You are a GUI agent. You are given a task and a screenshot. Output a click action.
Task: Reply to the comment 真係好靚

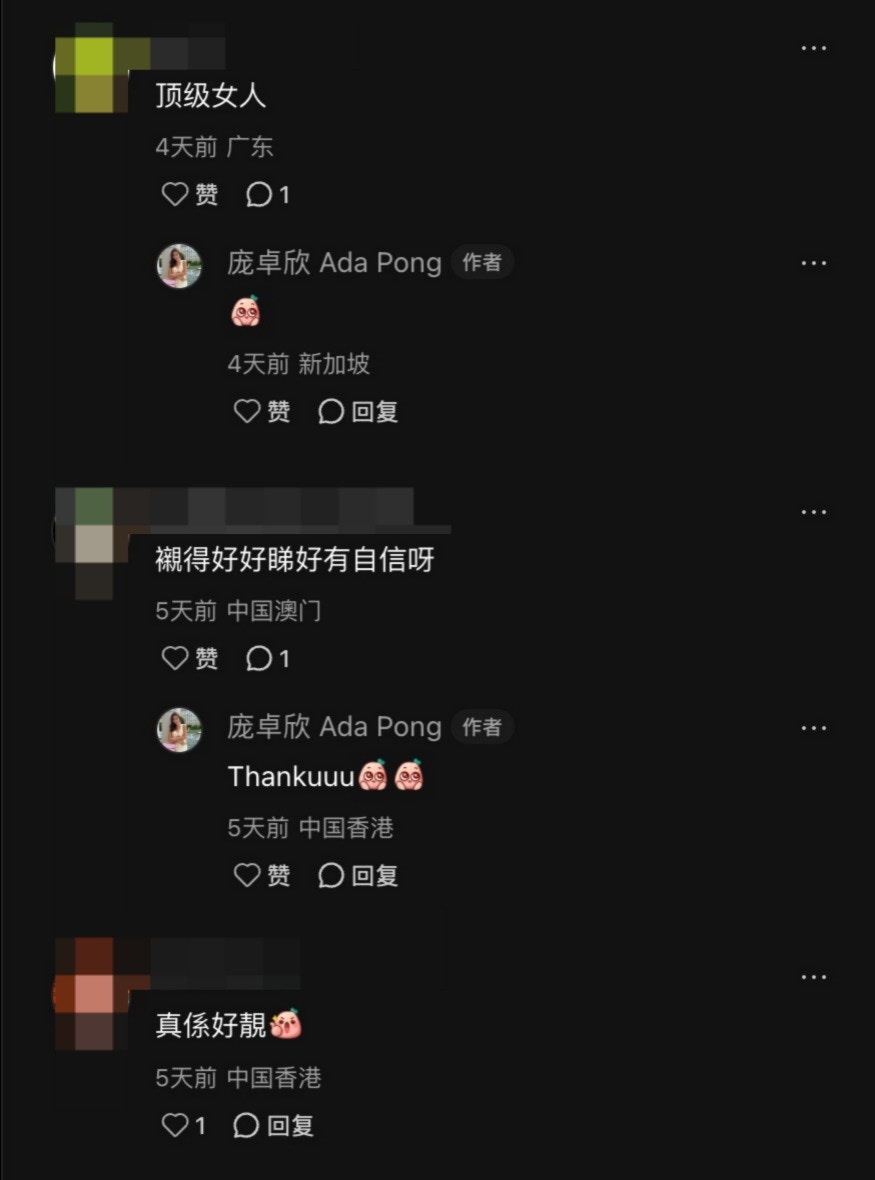(273, 1125)
